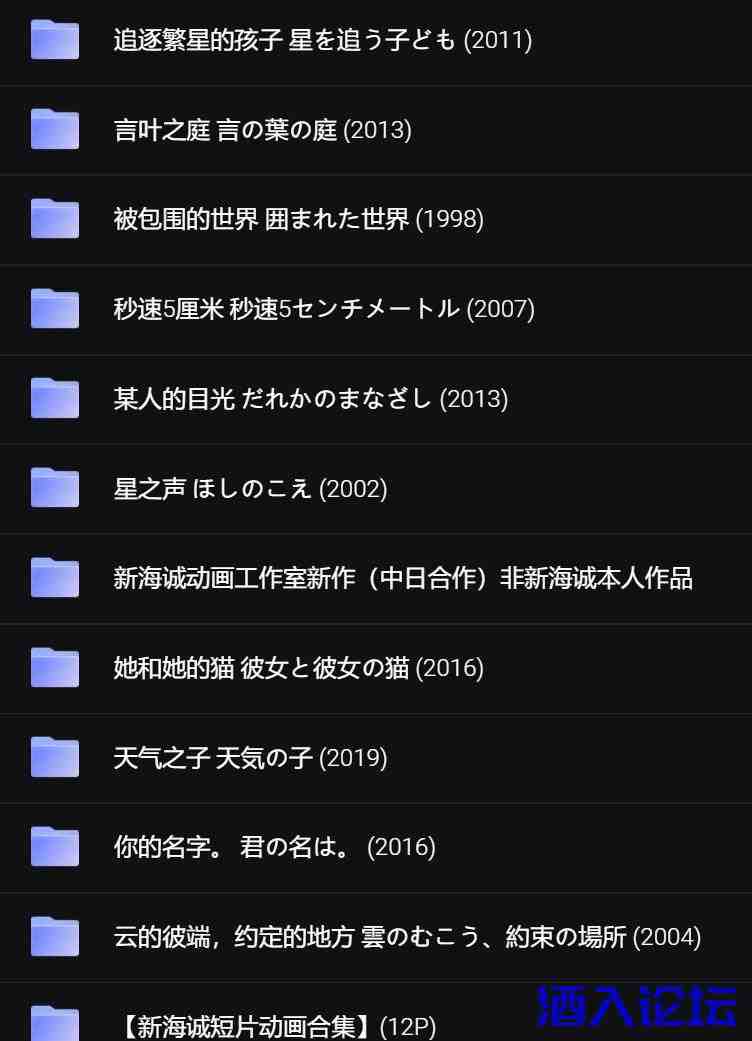Open the 天气之子 (2019) folder
The height and width of the screenshot is (1041, 752).
point(250,758)
